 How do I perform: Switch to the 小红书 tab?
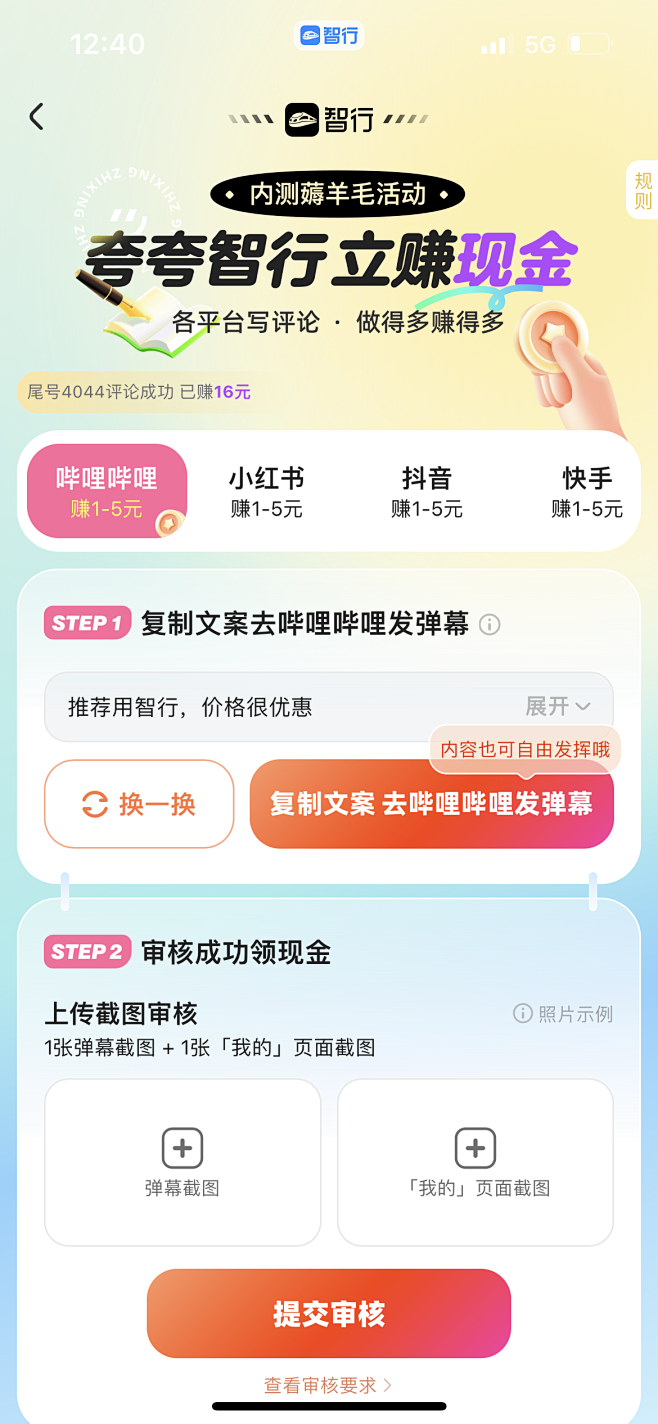coord(266,491)
